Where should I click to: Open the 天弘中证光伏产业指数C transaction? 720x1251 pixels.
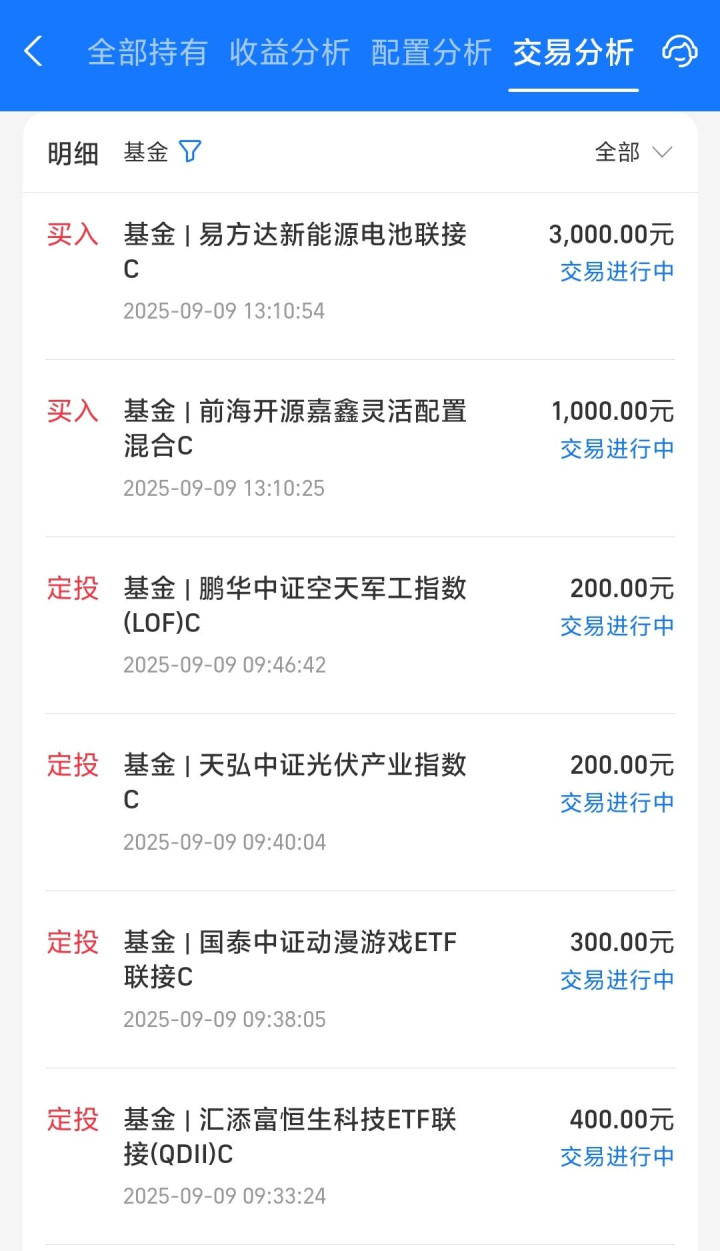click(x=360, y=802)
